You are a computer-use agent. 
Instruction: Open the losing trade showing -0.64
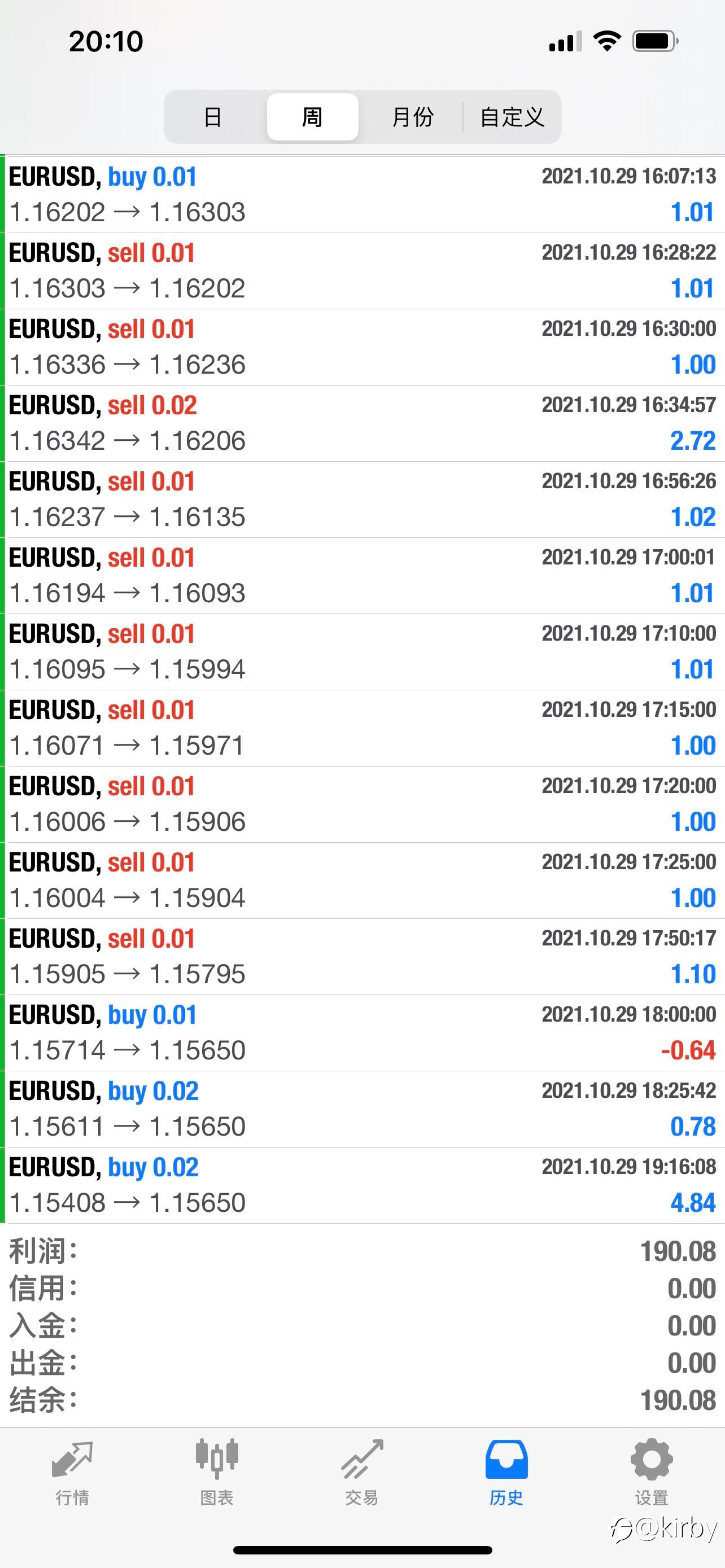pyautogui.click(x=362, y=1033)
